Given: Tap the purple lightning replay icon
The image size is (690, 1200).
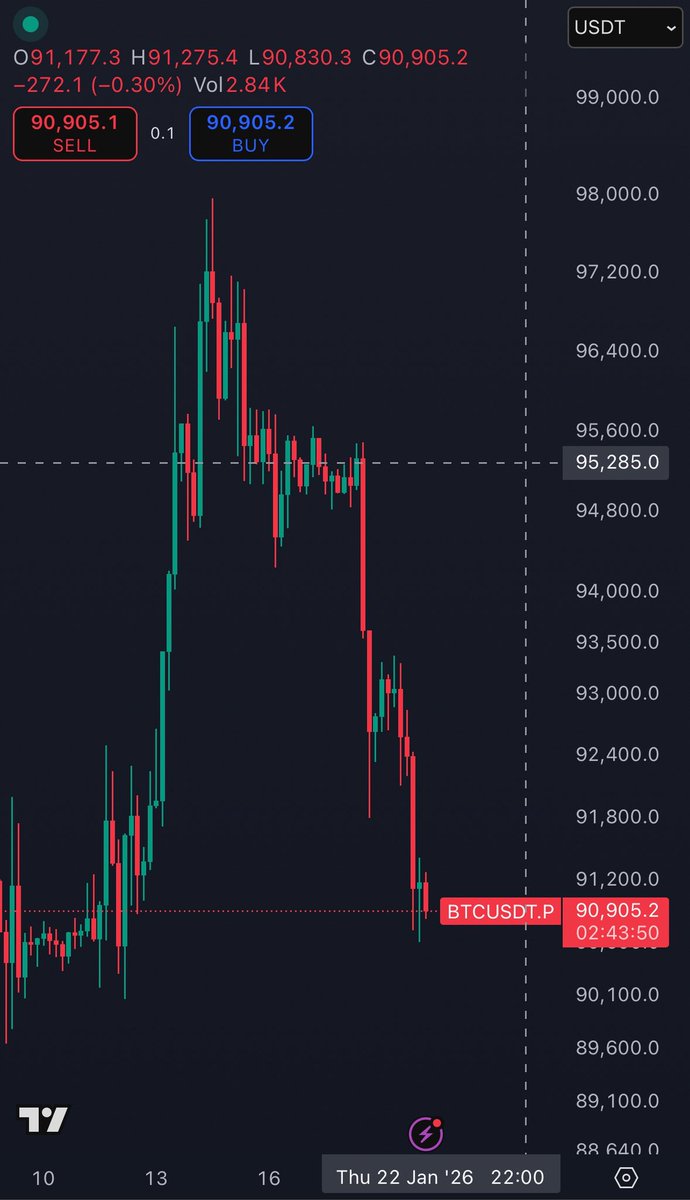Looking at the screenshot, I should (x=426, y=1134).
